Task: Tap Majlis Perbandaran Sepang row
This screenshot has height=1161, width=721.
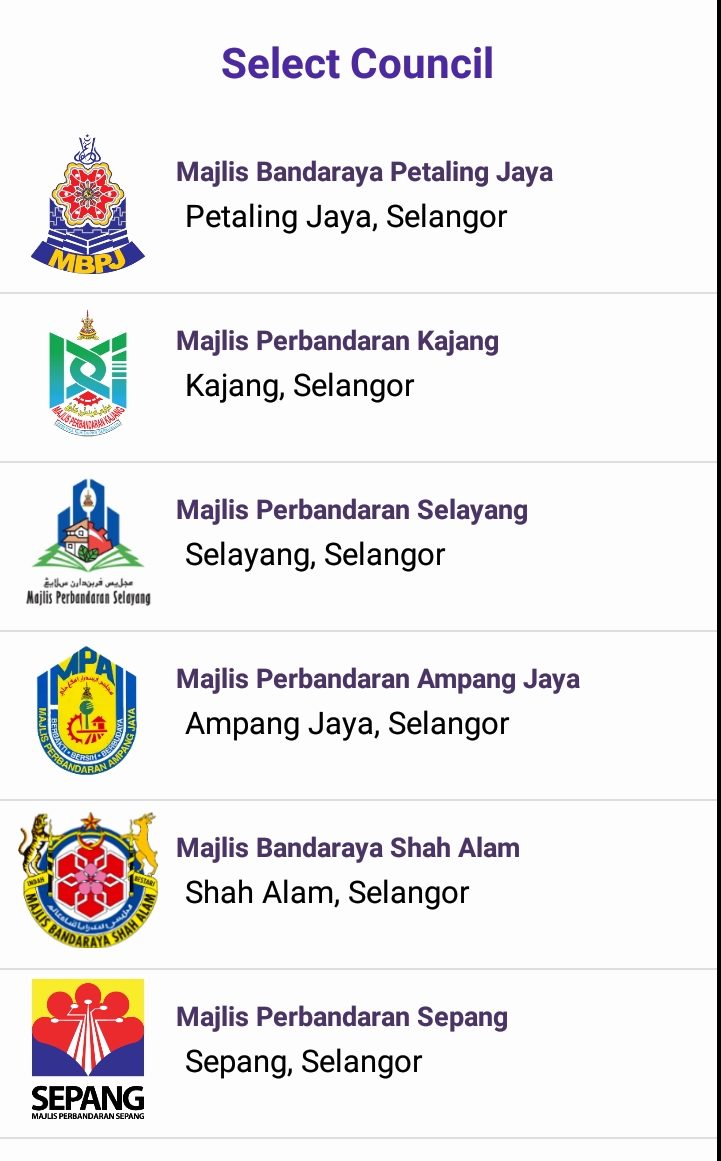Action: pos(342,1040)
